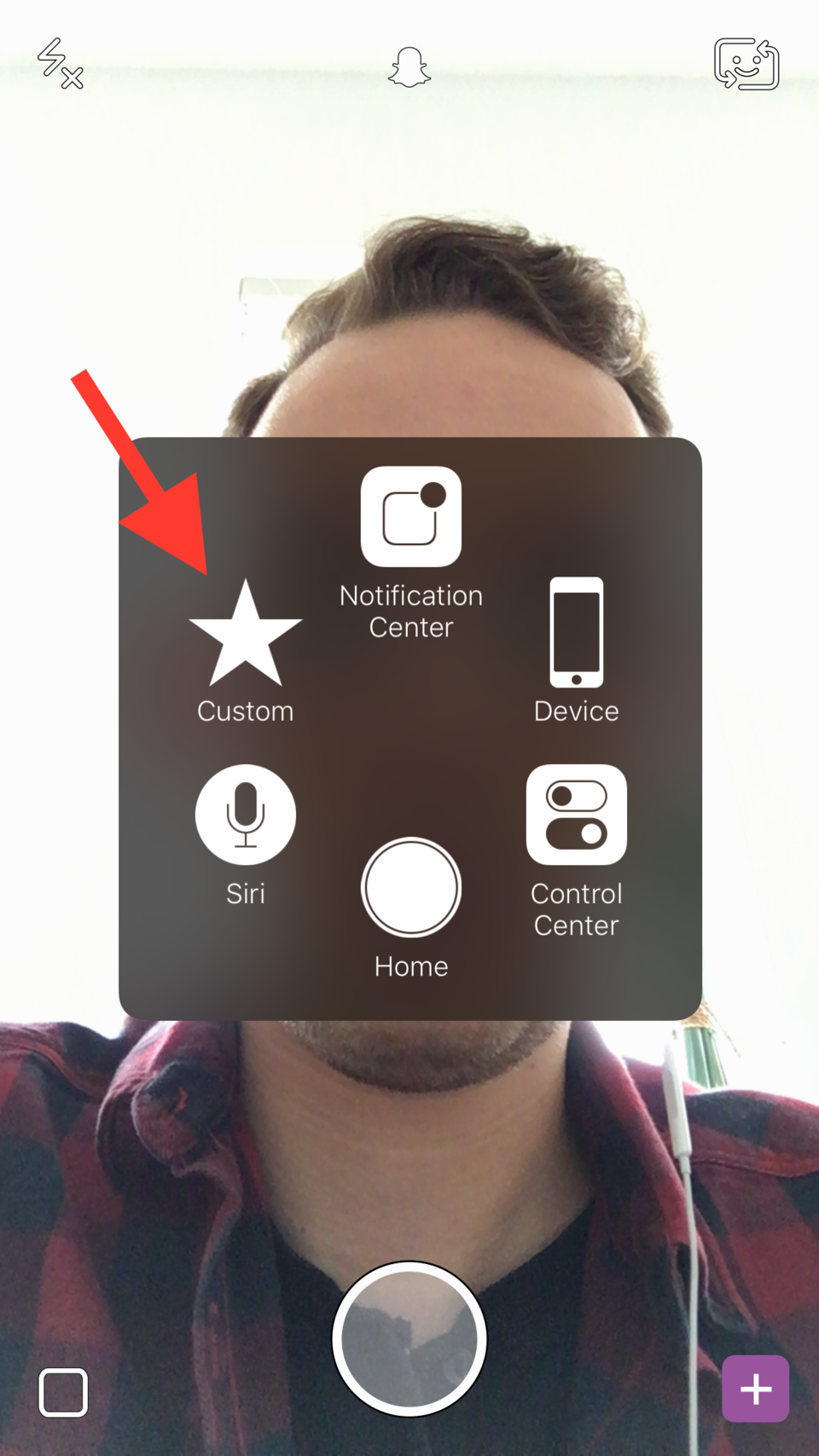The width and height of the screenshot is (819, 1456).
Task: Take a snap with the shutter button
Action: [409, 1338]
